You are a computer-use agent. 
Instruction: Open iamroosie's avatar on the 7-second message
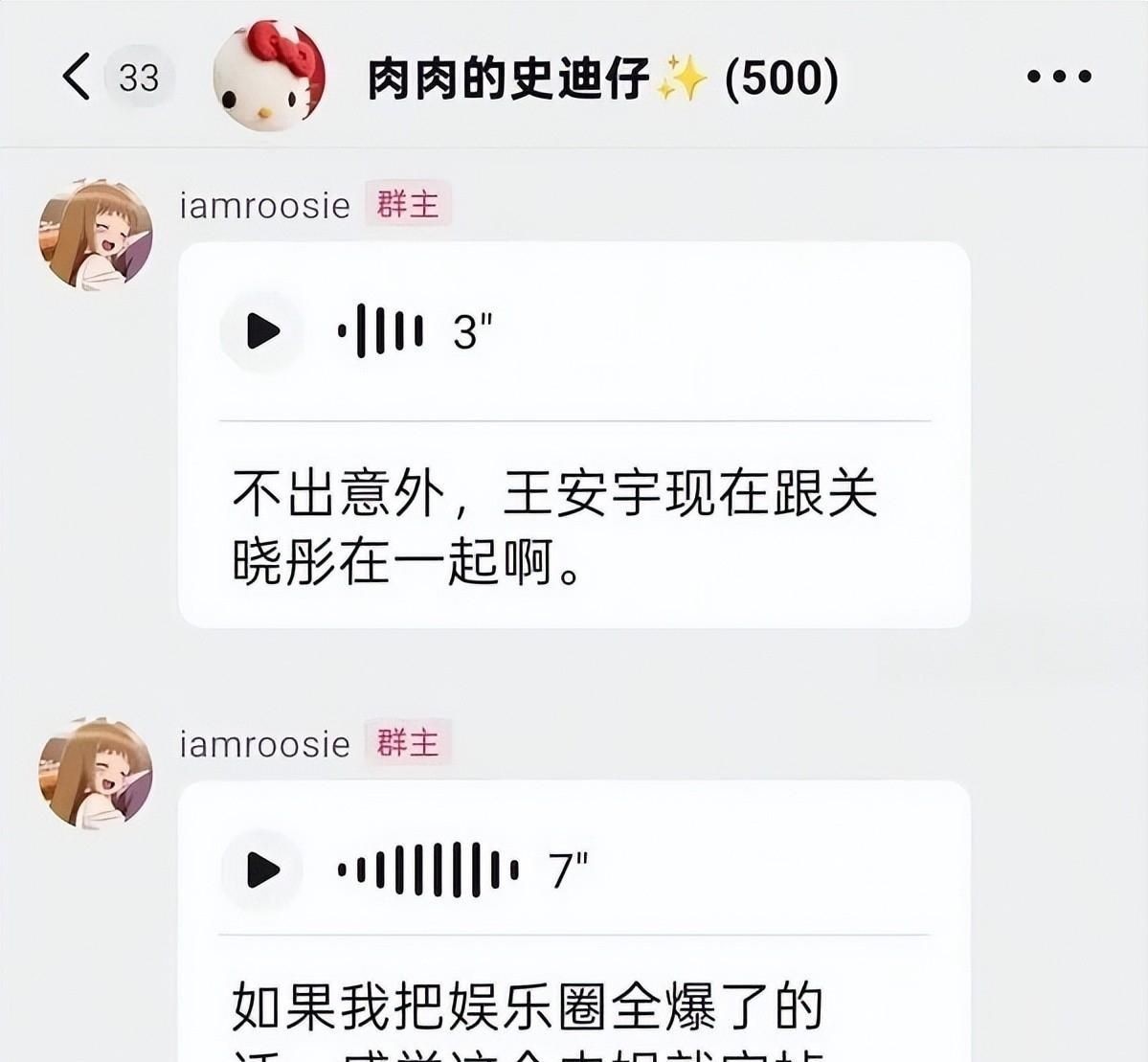(95, 773)
